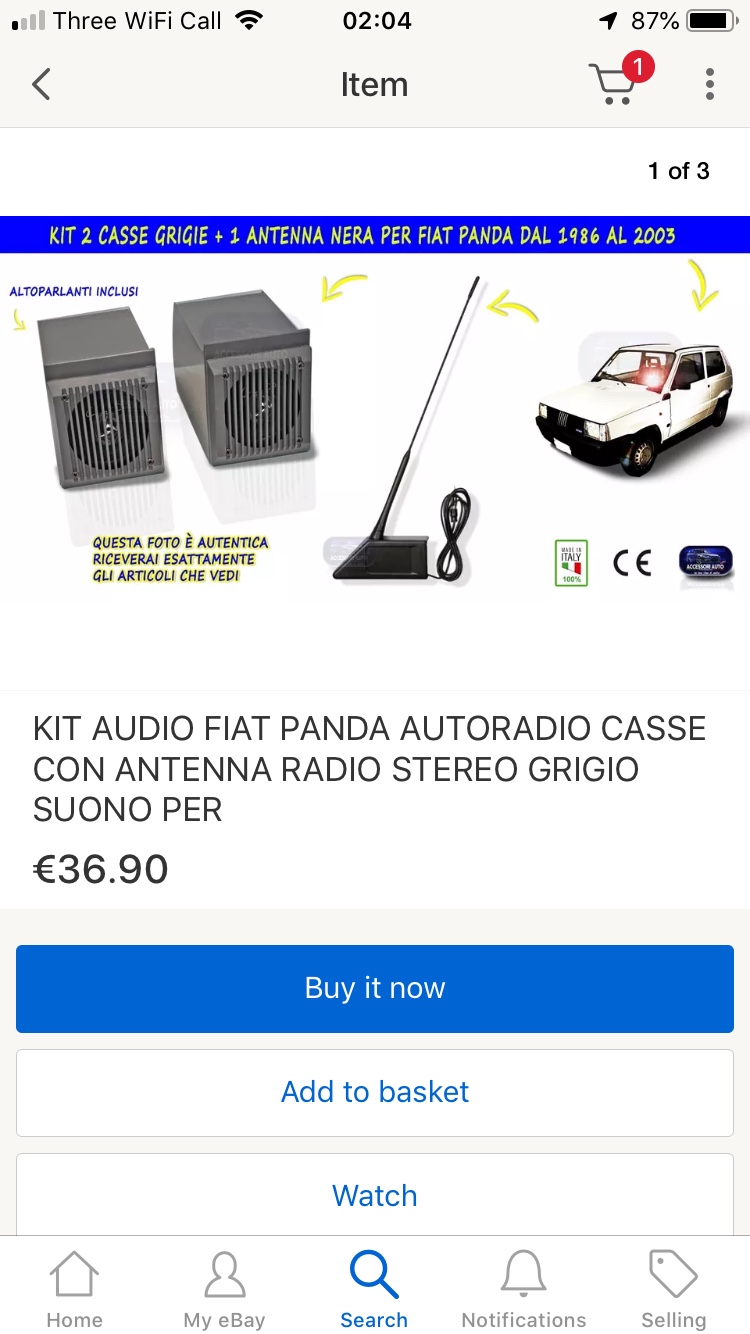The height and width of the screenshot is (1334, 750).
Task: Select the Search tab
Action: coord(374,1290)
